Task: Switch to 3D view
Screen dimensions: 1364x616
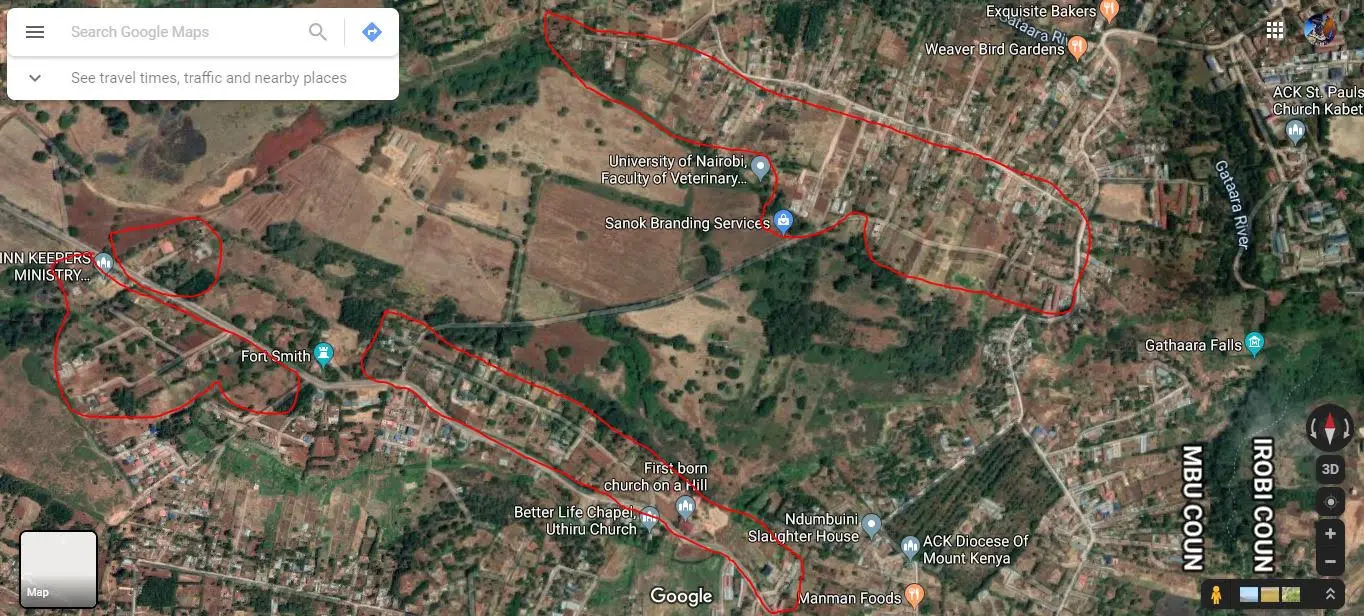Action: point(1330,469)
